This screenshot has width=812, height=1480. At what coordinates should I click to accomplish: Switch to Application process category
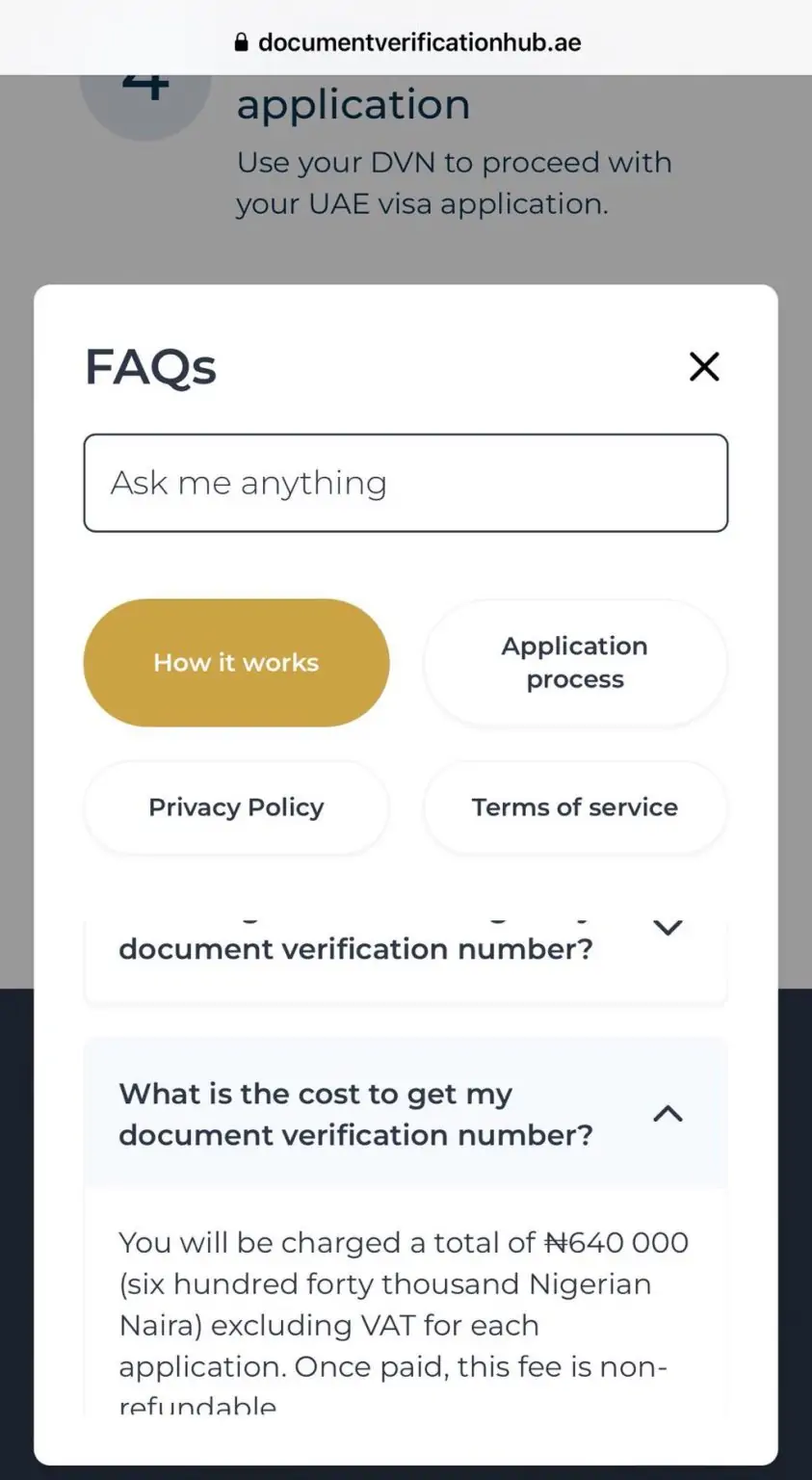tap(575, 663)
